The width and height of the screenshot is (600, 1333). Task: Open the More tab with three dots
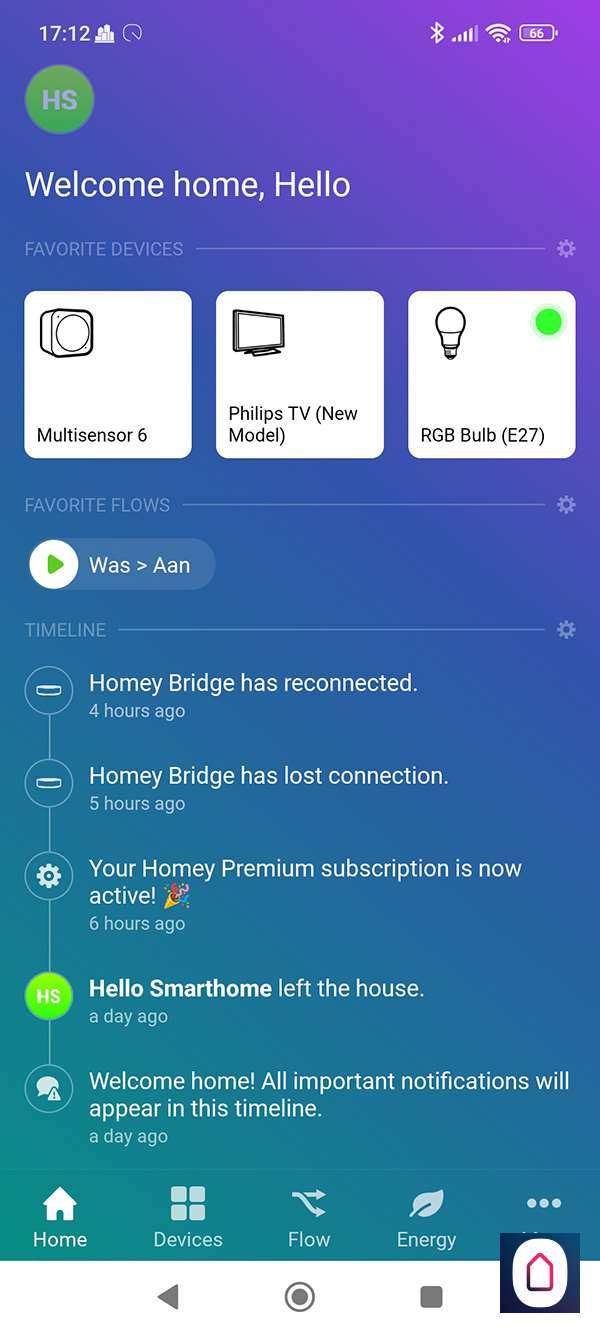tap(543, 1204)
